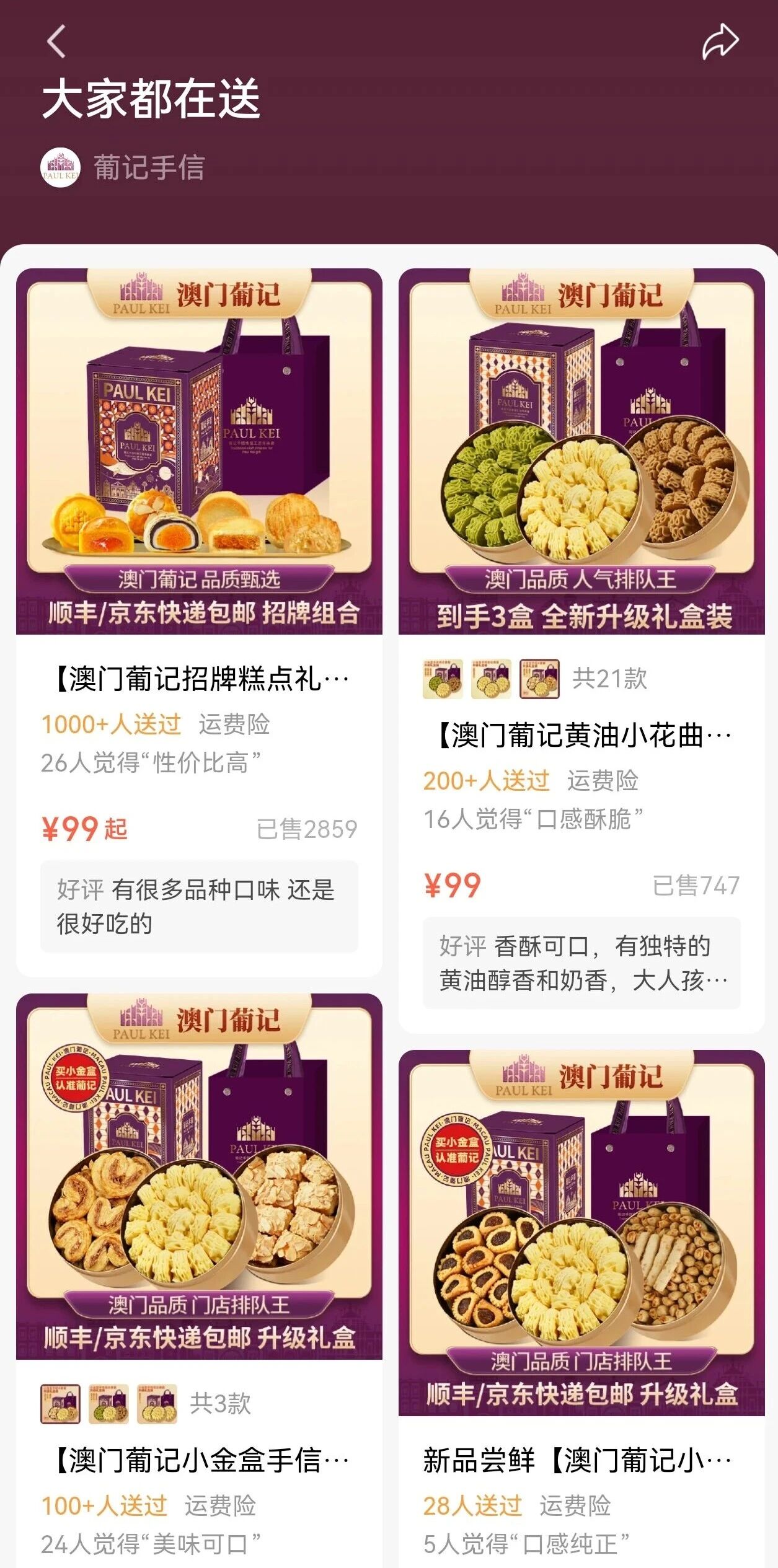Open 澳门葡记黄油小花曲 product card
The height and width of the screenshot is (1568, 778).
tap(581, 736)
